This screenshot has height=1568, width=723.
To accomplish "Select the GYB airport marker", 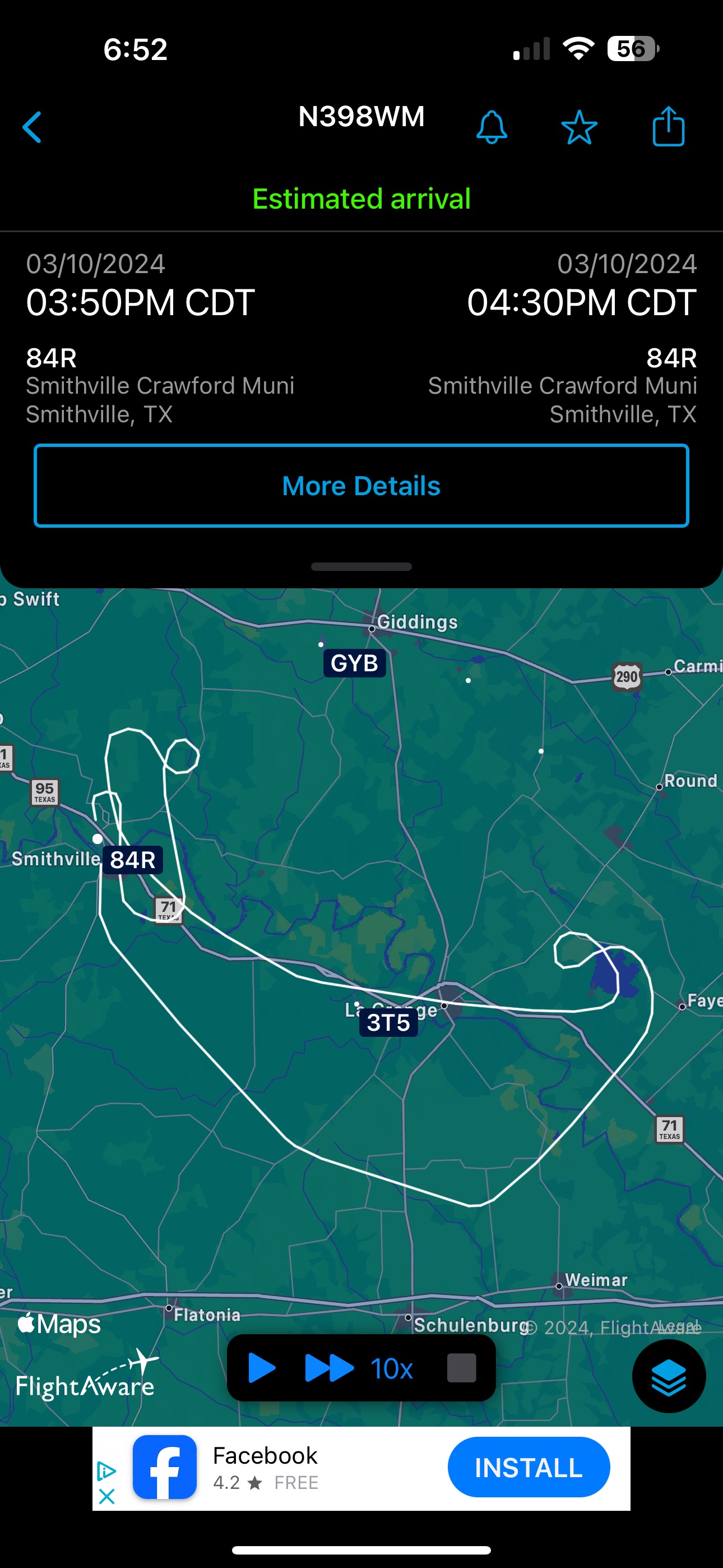I will [354, 663].
